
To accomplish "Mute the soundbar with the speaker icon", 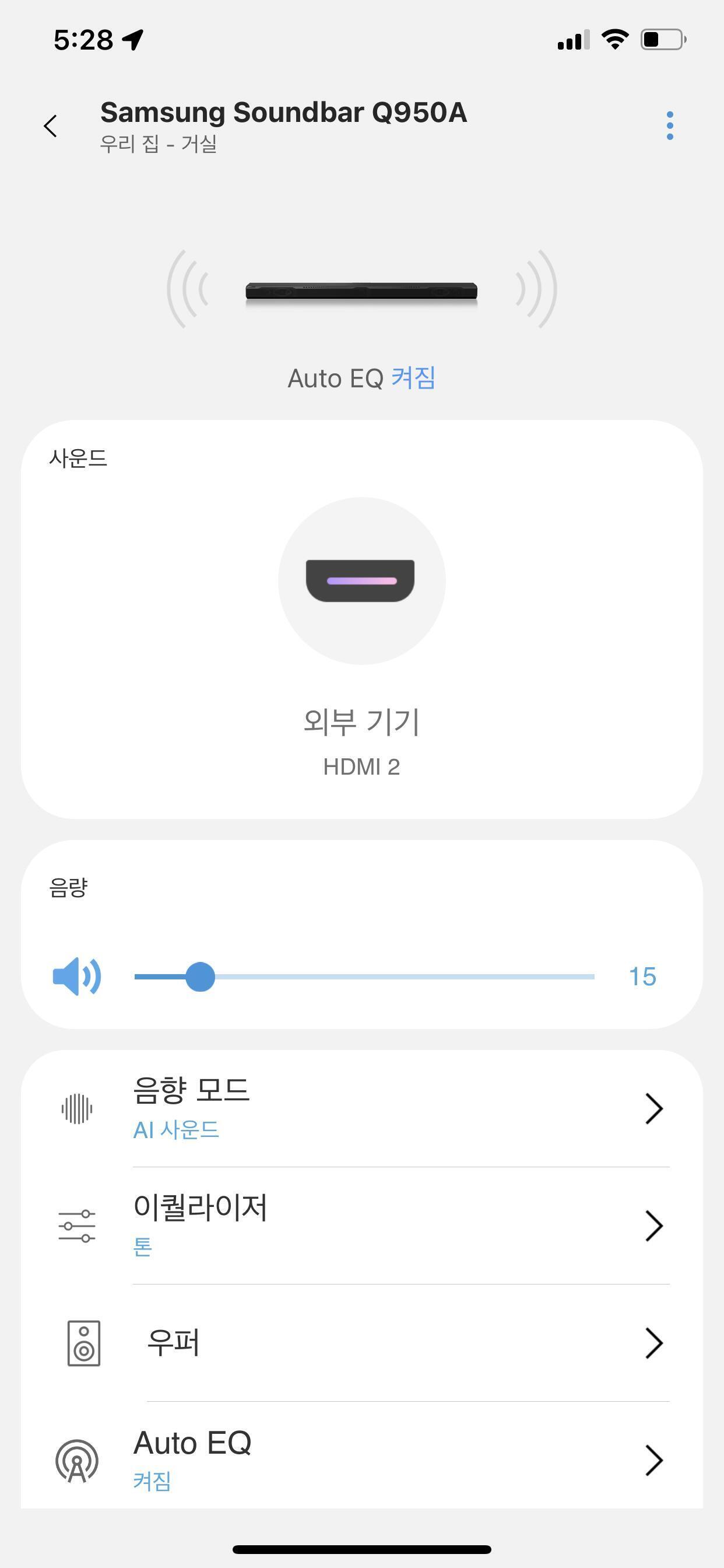I will [77, 977].
